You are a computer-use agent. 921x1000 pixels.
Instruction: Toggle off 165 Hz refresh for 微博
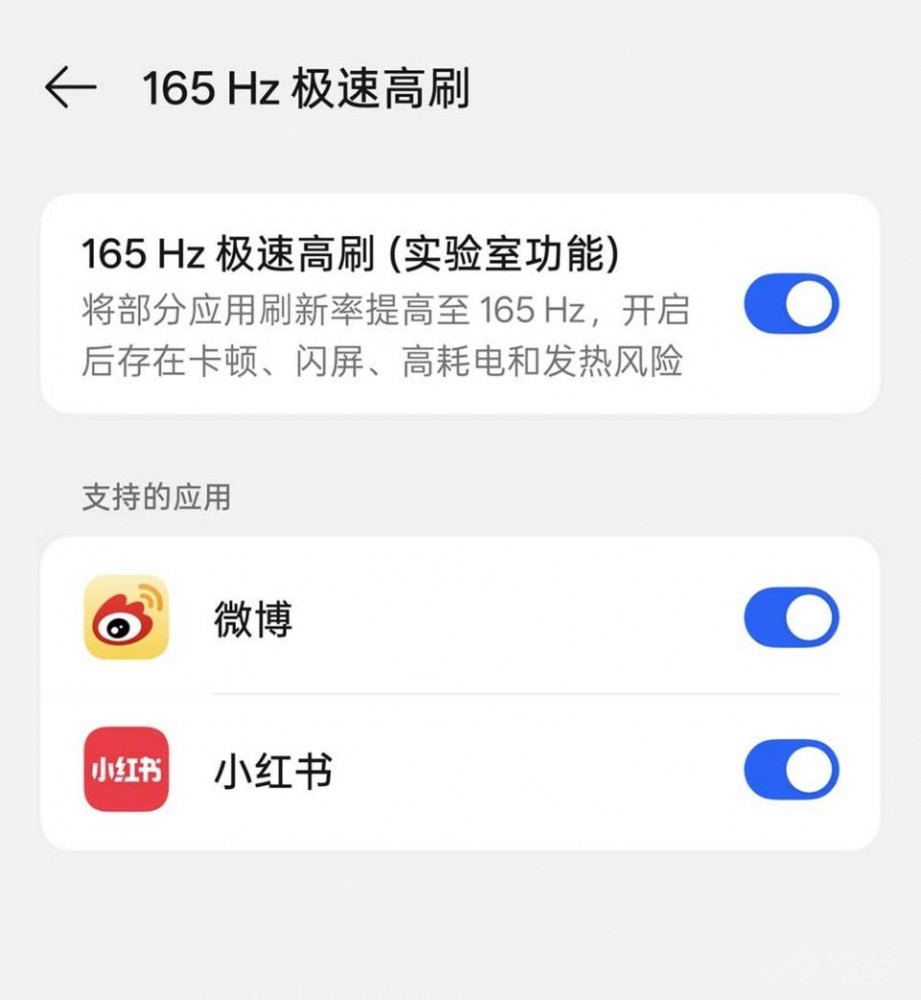[790, 617]
